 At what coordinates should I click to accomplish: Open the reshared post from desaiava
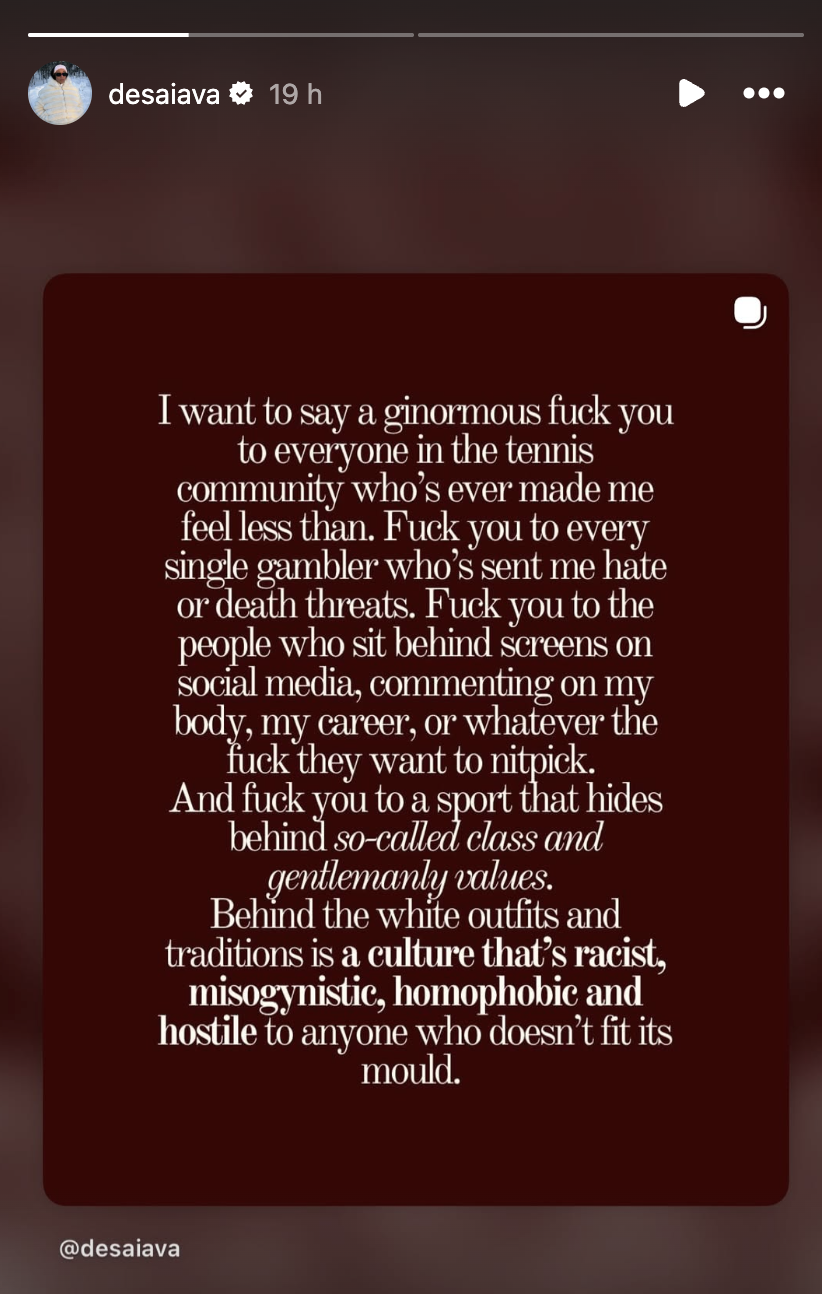coord(415,738)
